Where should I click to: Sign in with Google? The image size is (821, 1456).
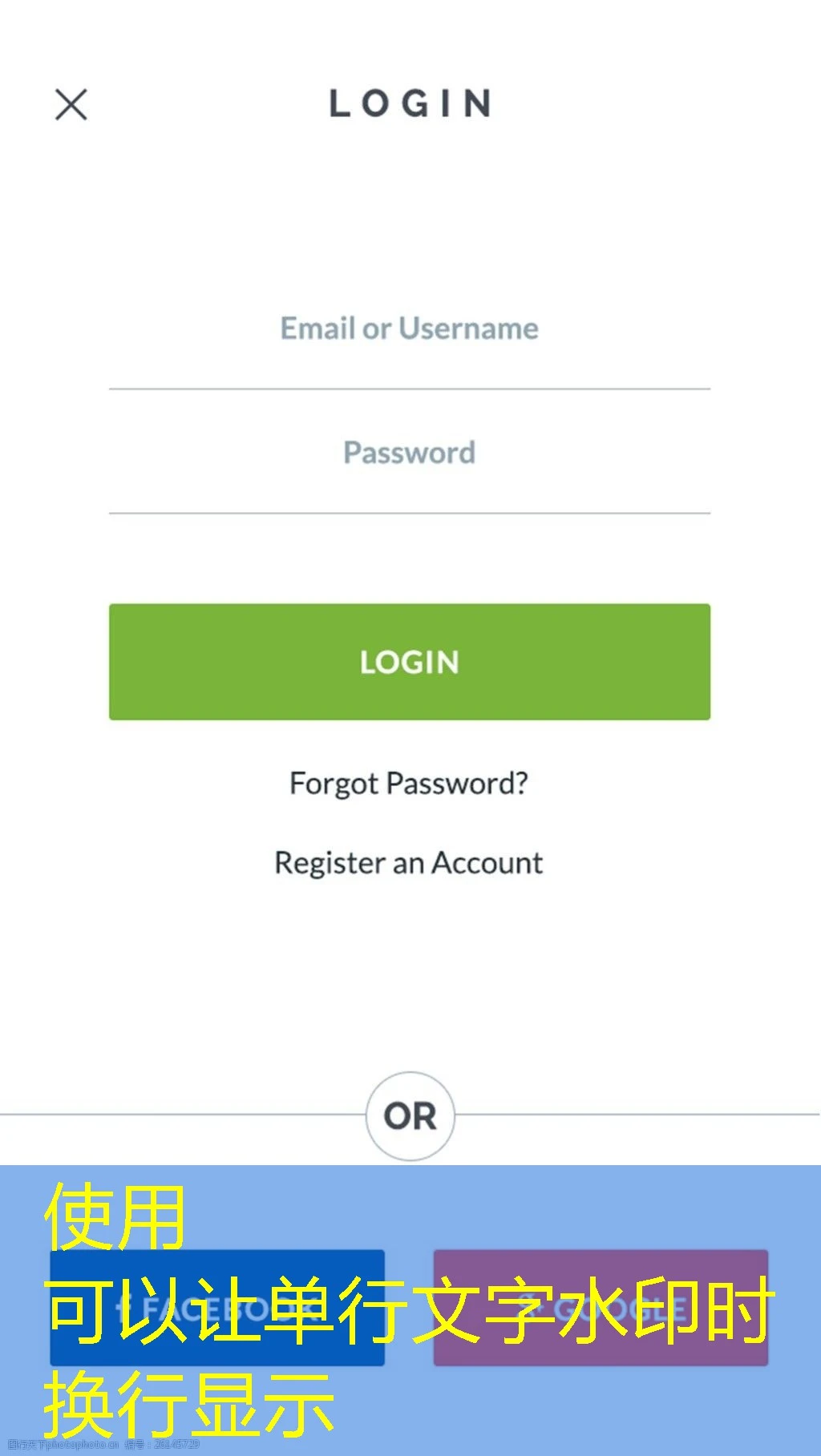(601, 1308)
